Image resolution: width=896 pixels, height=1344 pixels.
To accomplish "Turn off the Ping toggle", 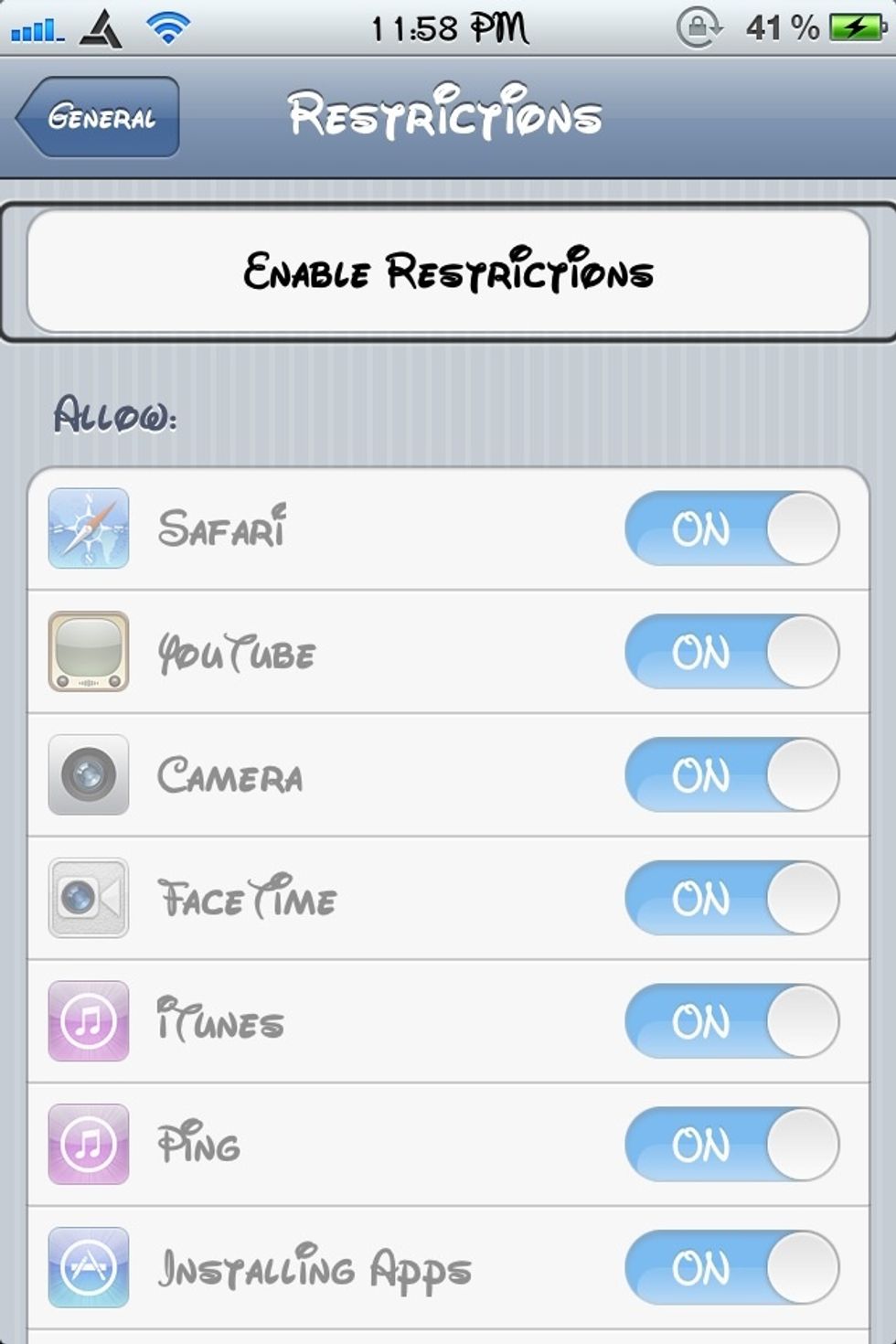I will 731,1145.
